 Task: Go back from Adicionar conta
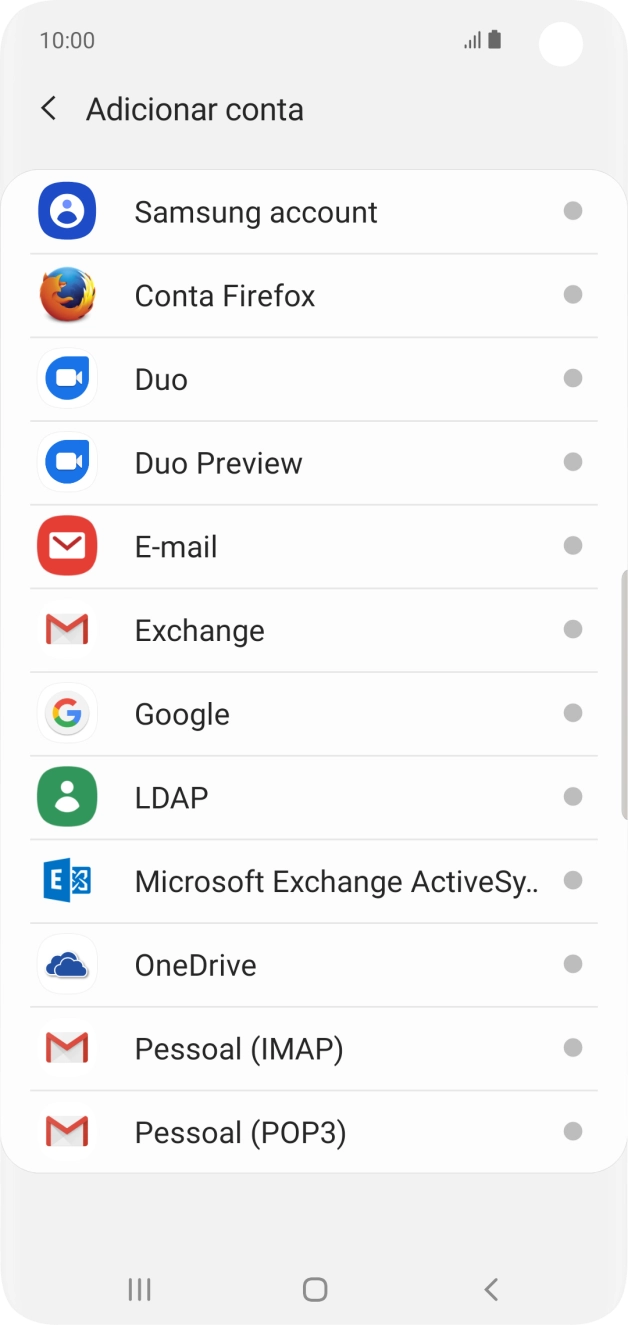[x=48, y=109]
